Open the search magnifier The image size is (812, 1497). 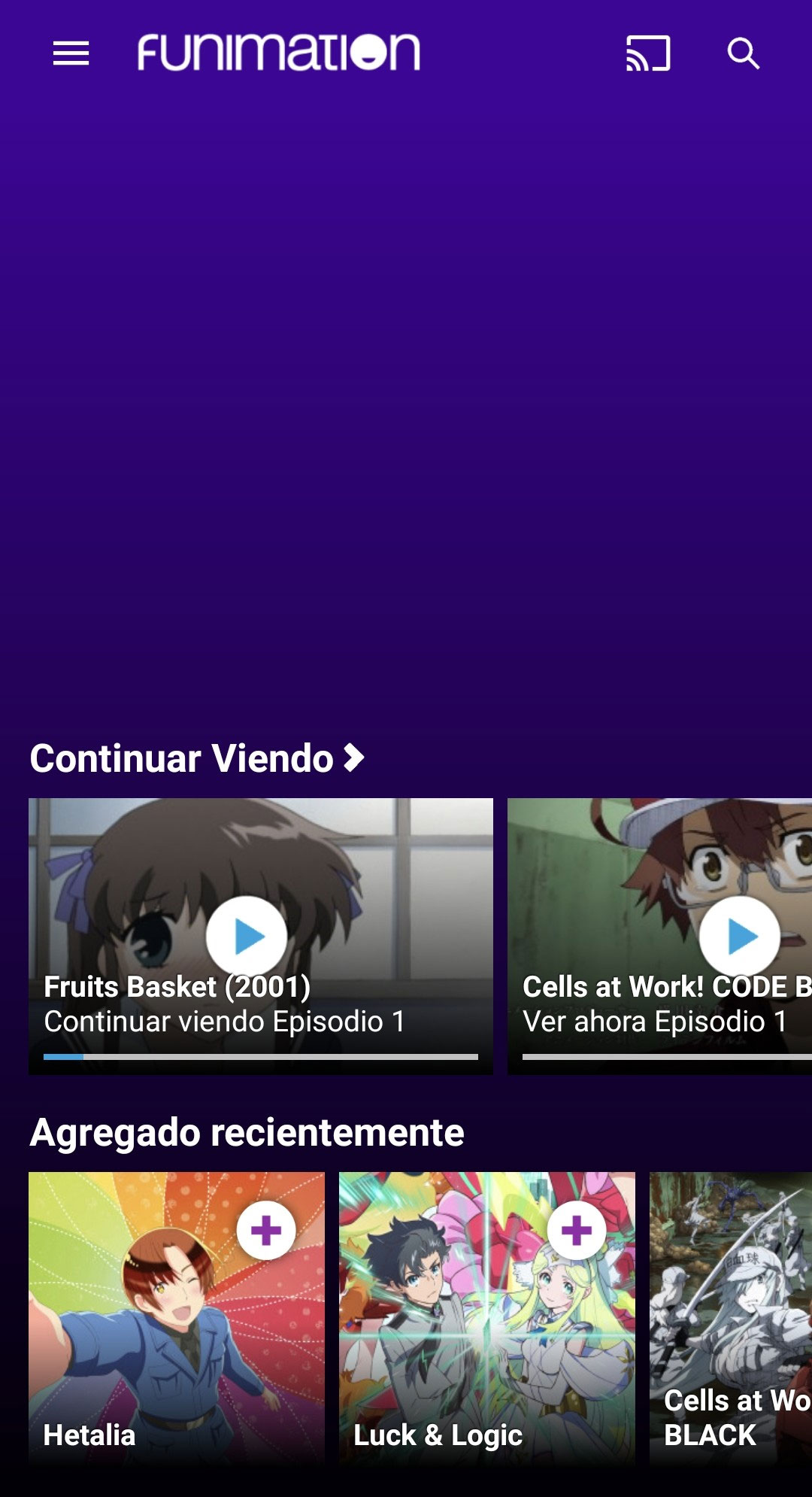click(x=743, y=53)
